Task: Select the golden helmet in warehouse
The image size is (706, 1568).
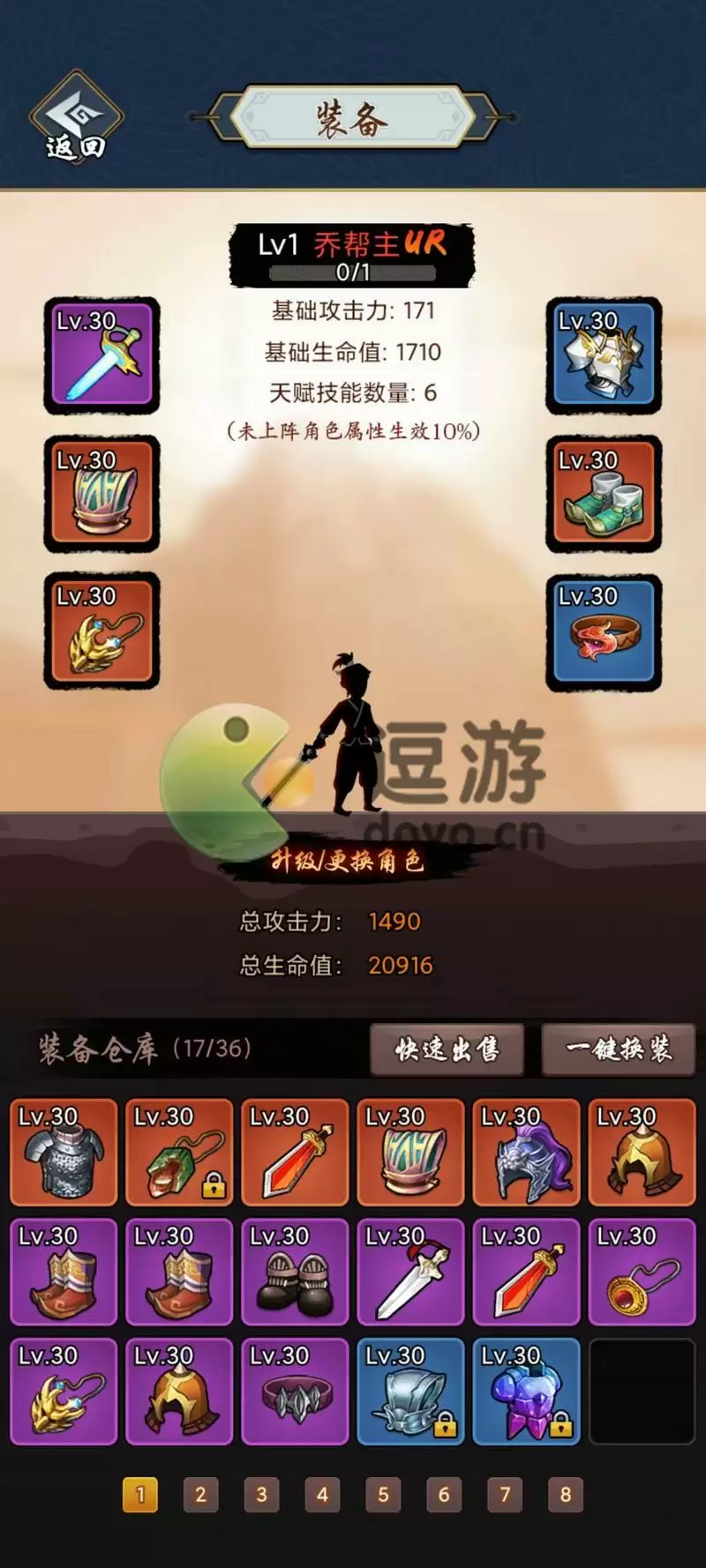Action: pos(642,1153)
